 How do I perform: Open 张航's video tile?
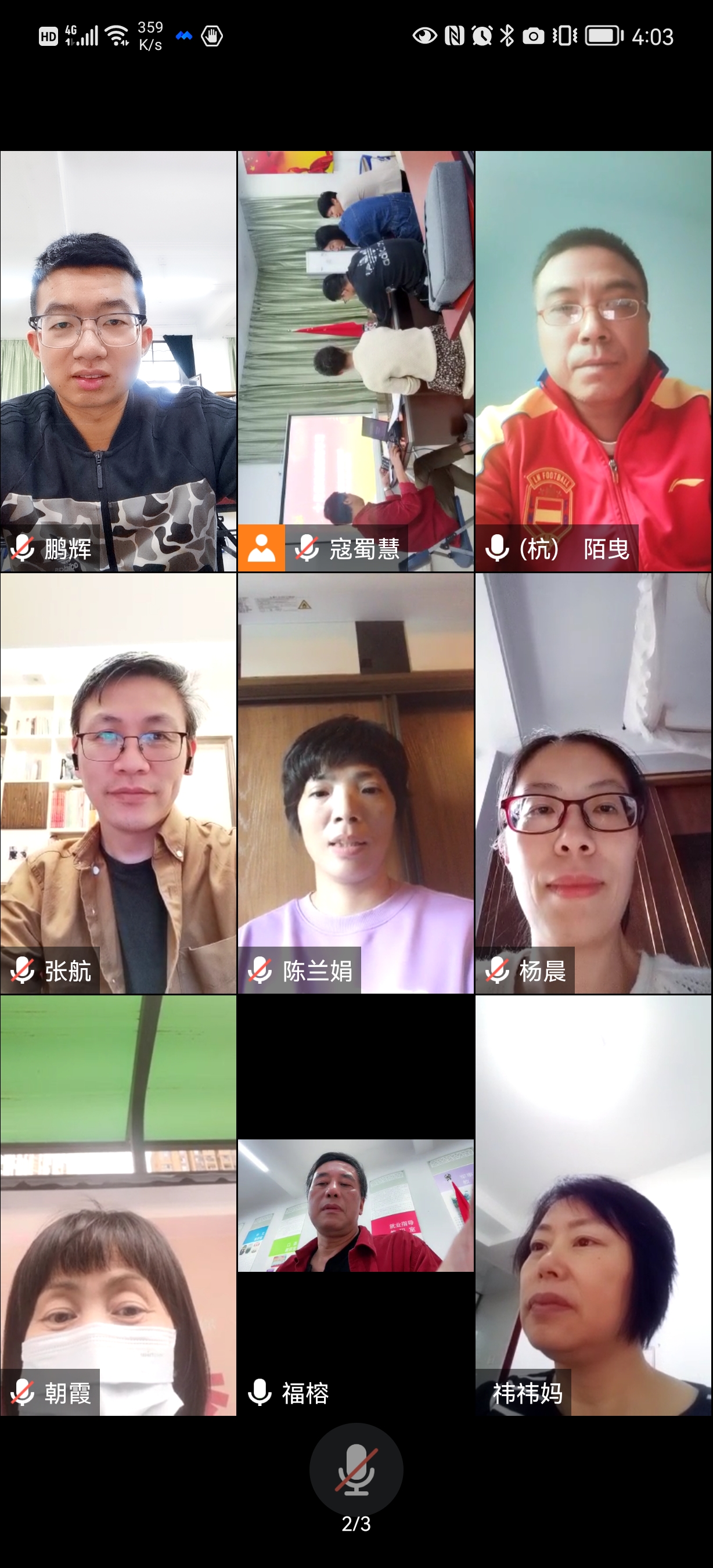click(x=118, y=783)
